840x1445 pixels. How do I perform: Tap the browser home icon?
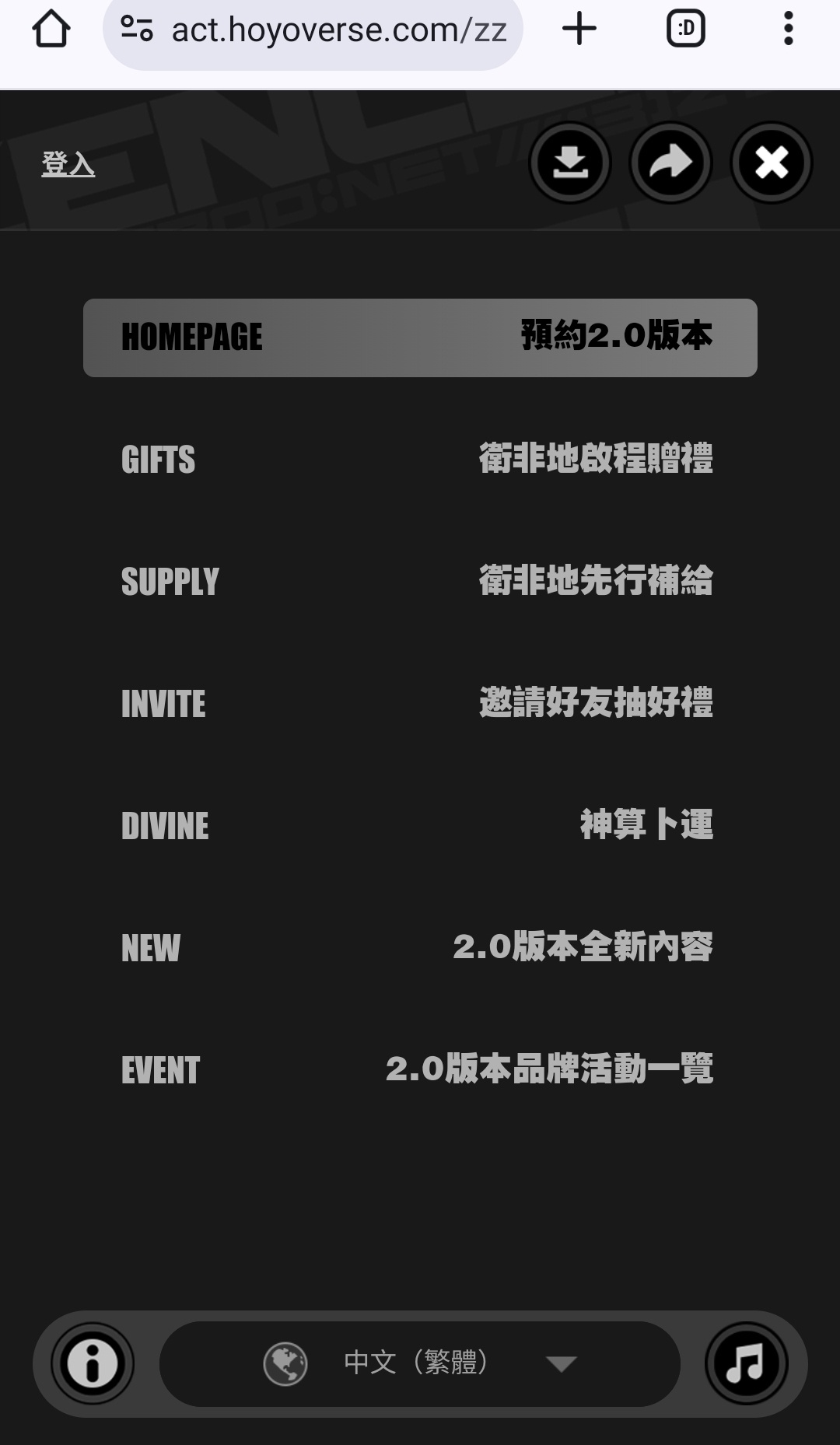click(51, 30)
